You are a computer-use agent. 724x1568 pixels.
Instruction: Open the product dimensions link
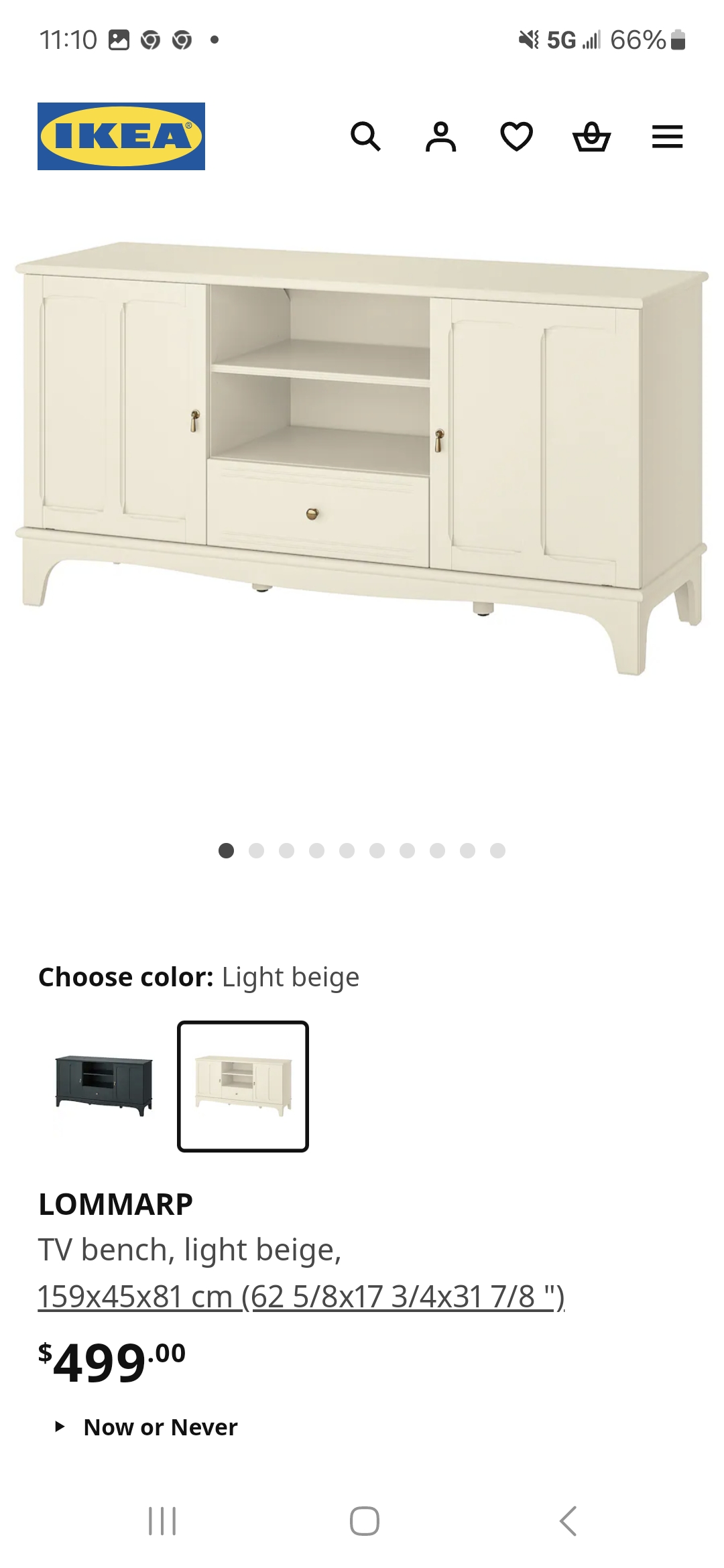click(301, 1296)
